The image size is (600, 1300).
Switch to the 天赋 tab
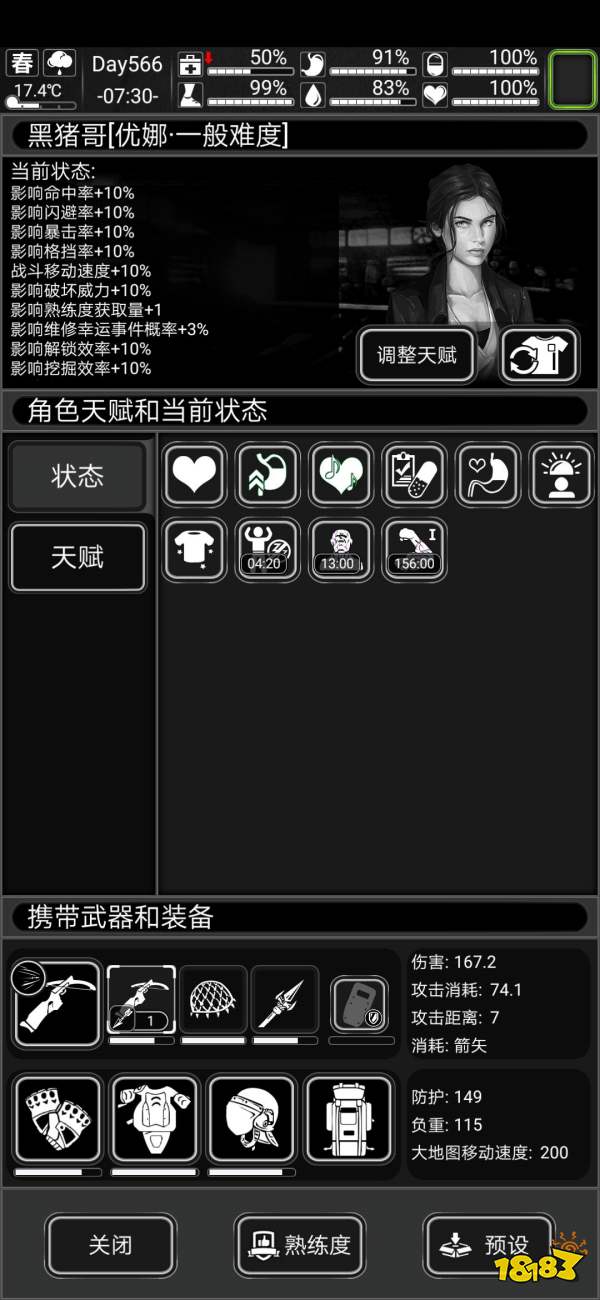coord(78,557)
